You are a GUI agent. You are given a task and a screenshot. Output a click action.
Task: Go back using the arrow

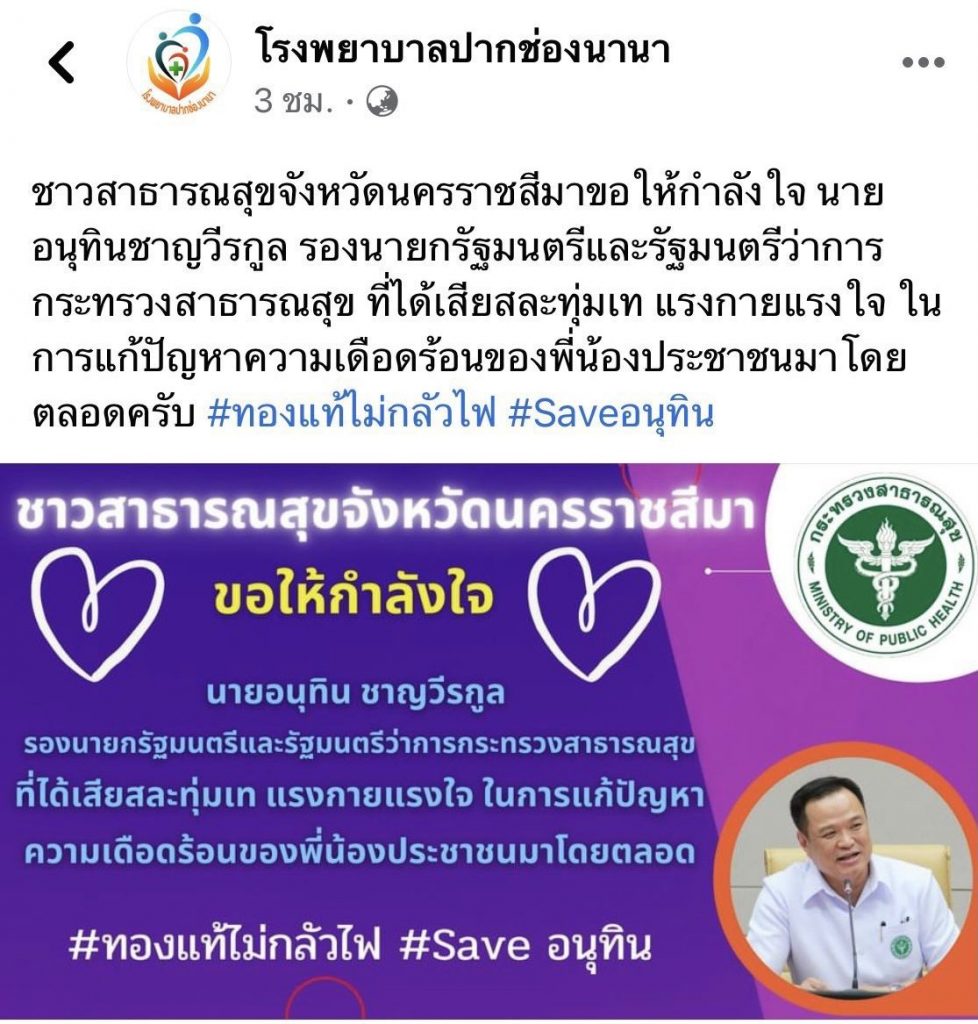click(62, 62)
